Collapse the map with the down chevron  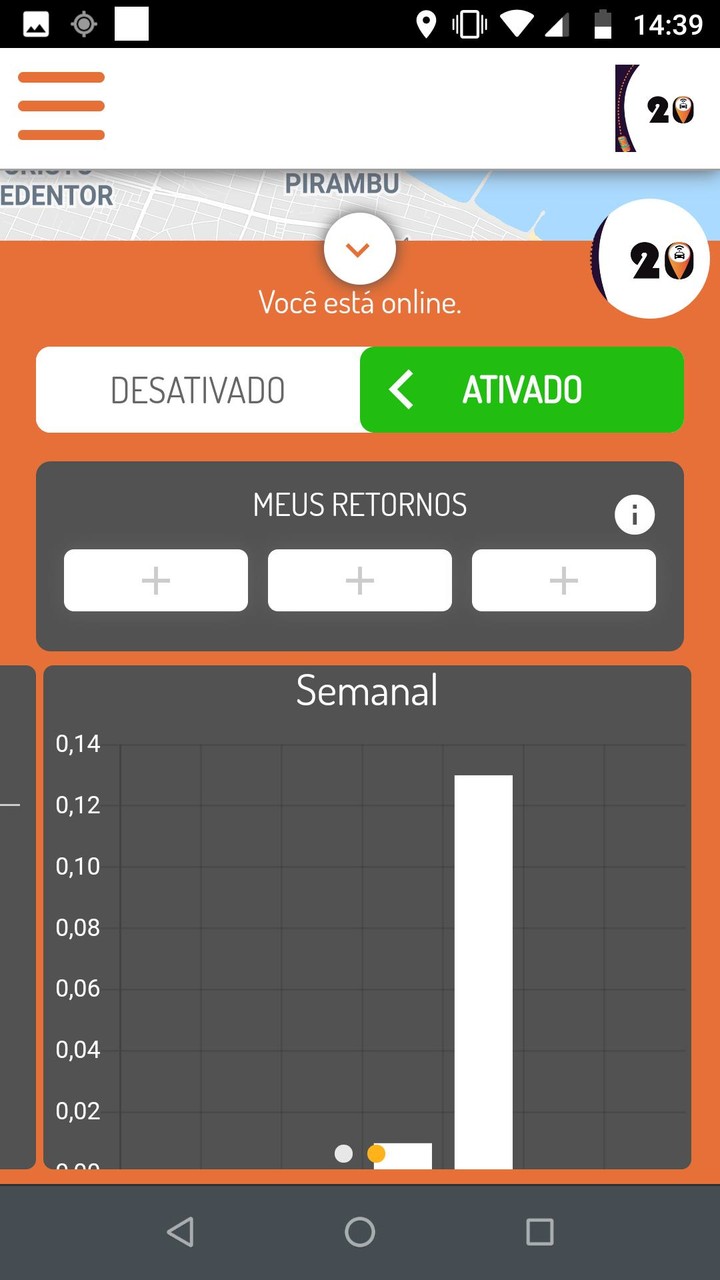[359, 248]
